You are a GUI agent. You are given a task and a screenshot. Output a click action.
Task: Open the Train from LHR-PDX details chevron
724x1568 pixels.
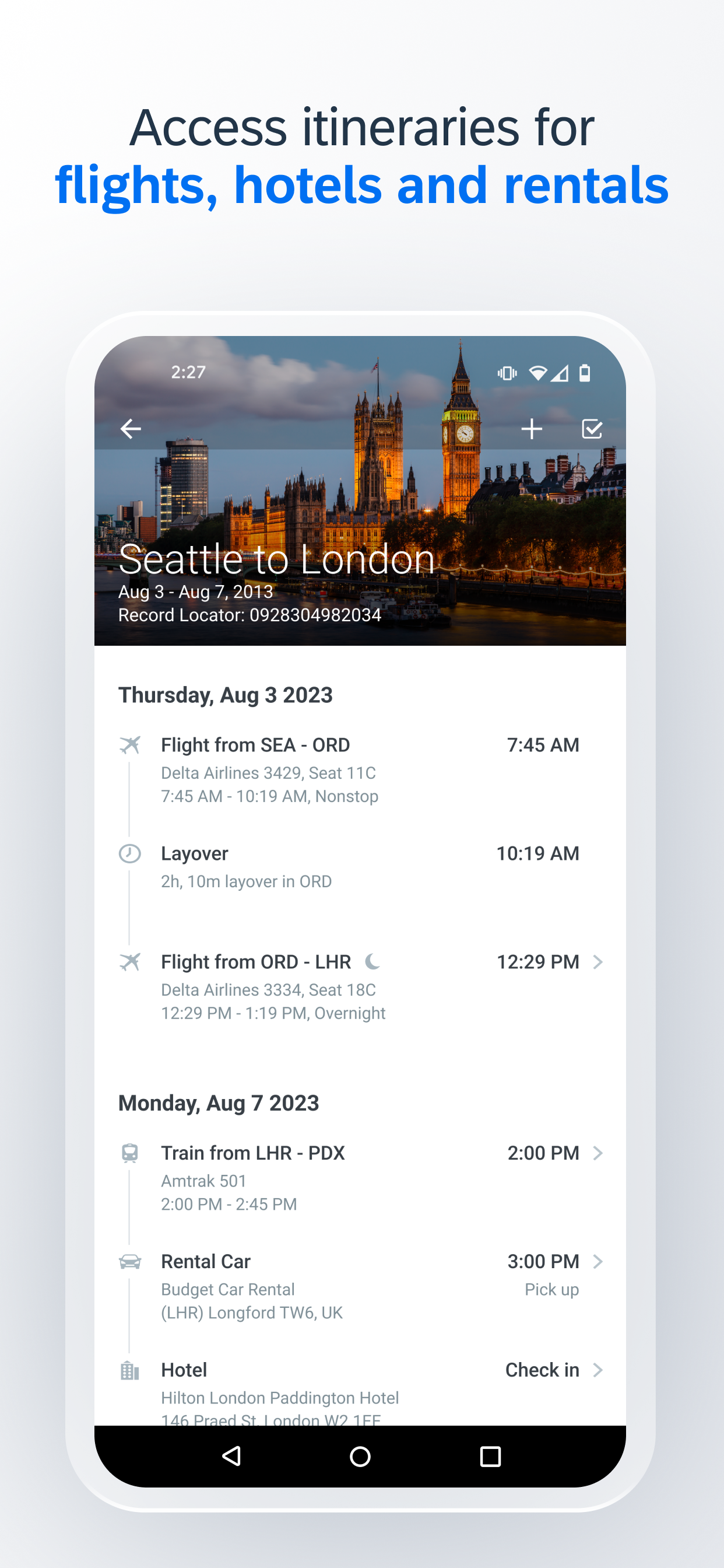point(599,1152)
